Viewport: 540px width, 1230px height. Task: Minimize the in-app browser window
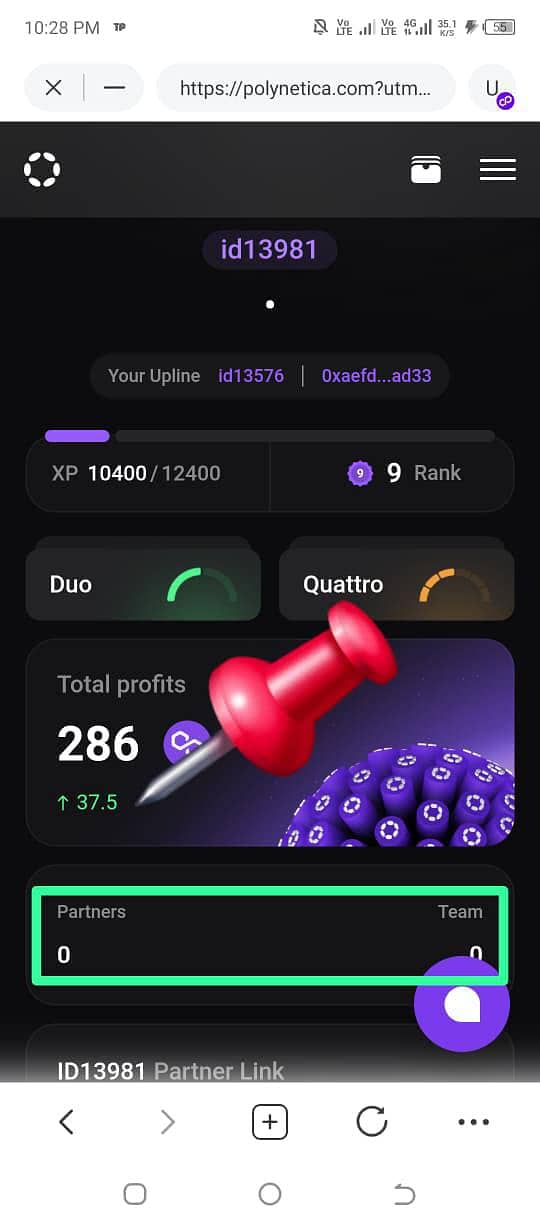point(115,88)
